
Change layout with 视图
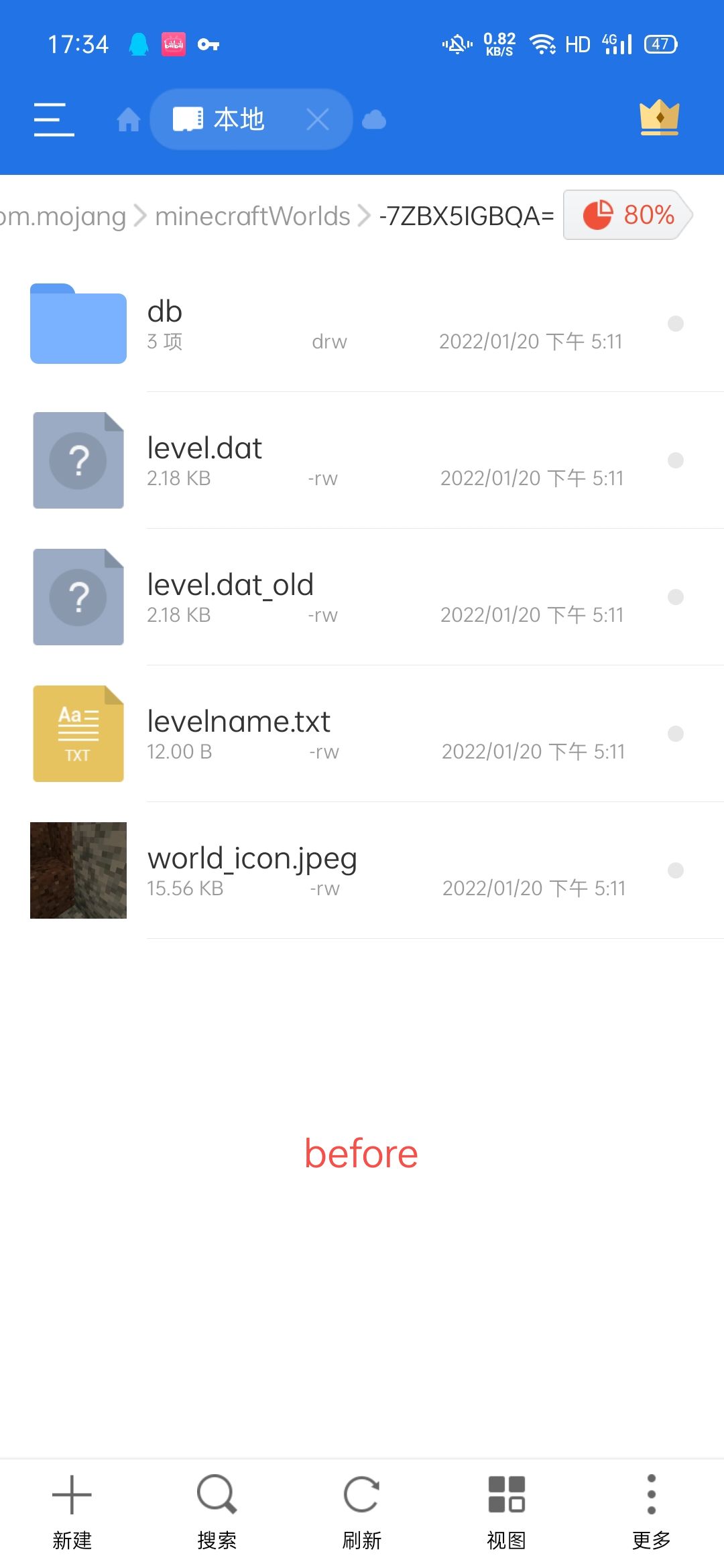(506, 1508)
